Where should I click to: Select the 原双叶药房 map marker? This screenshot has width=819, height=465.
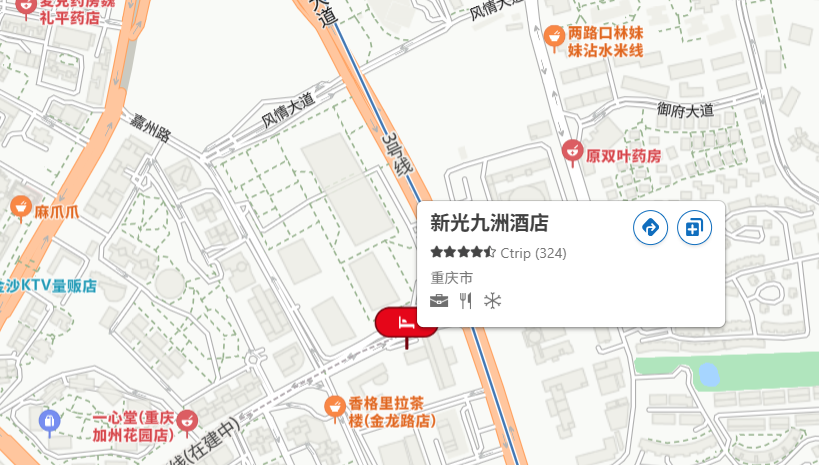pyautogui.click(x=572, y=151)
